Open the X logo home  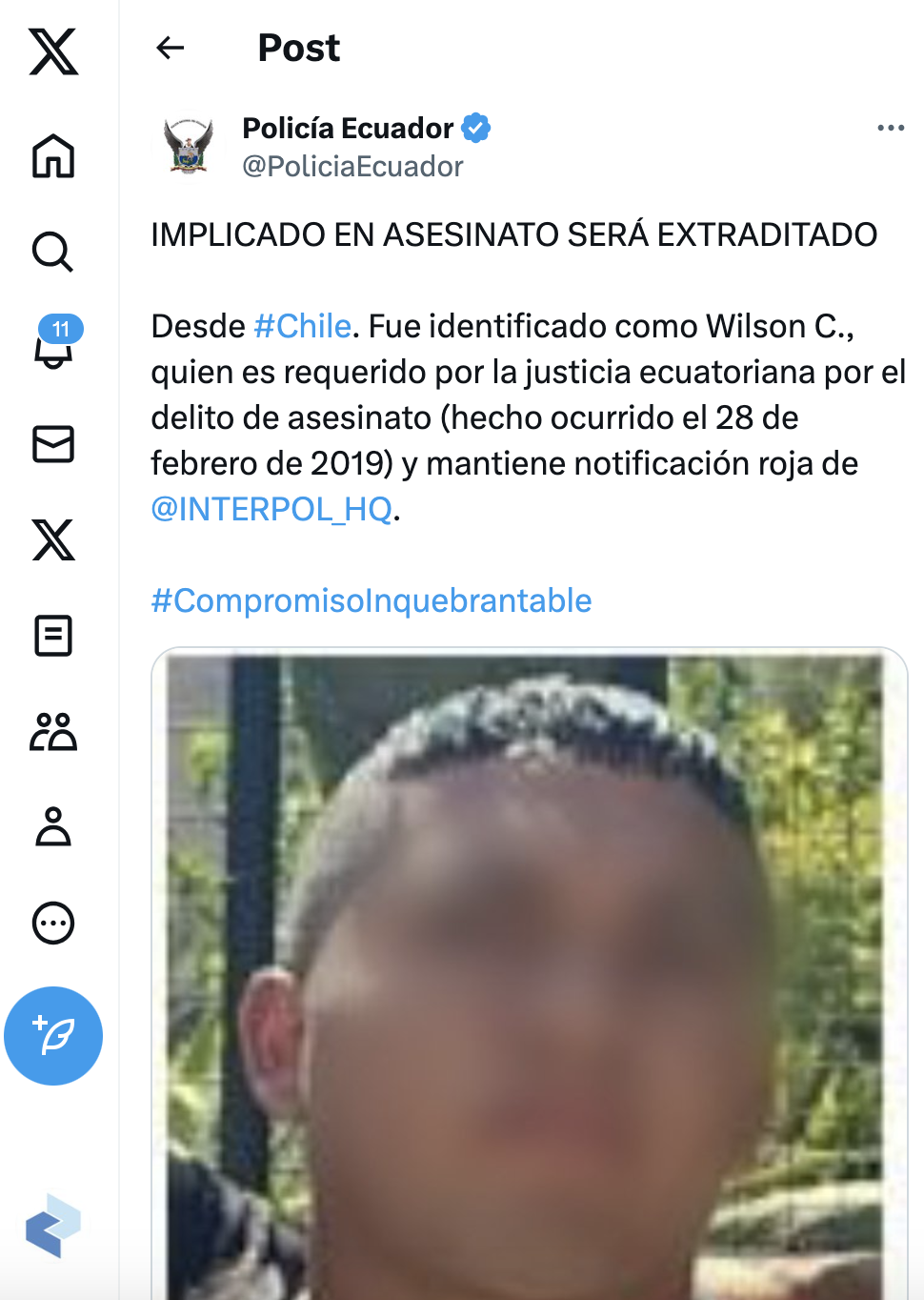click(x=53, y=51)
